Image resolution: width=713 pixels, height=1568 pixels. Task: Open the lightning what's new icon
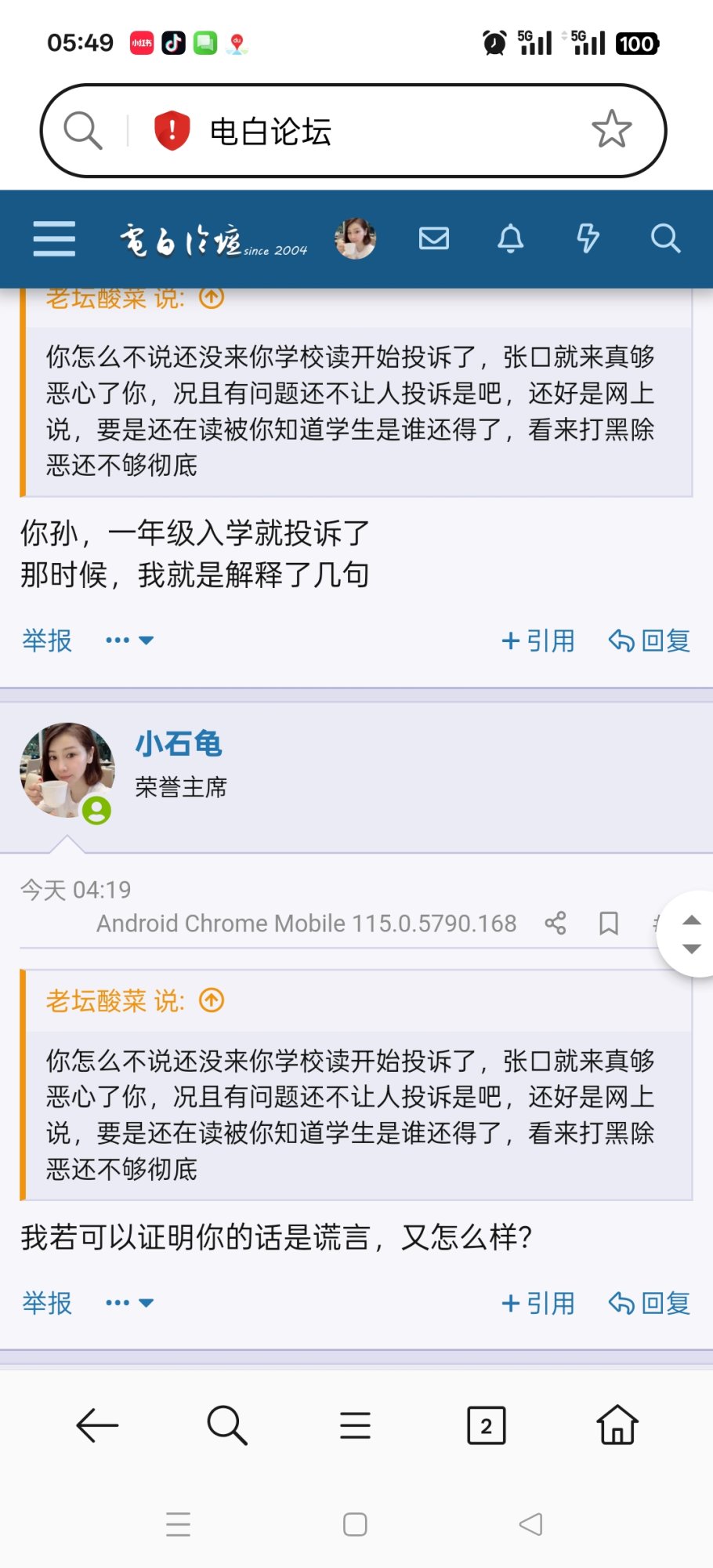point(588,238)
